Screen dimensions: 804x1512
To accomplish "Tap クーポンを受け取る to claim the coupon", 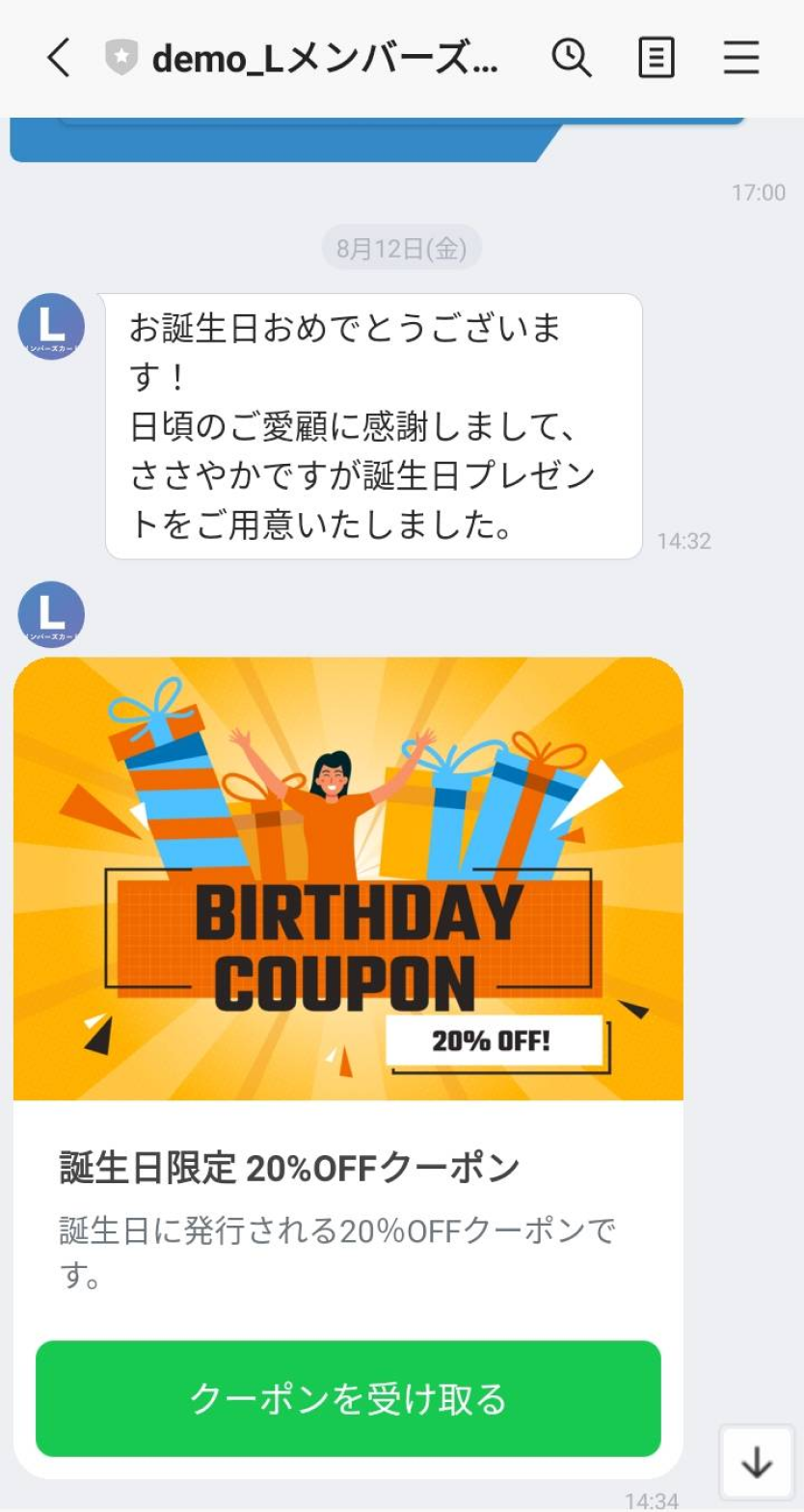I will click(x=348, y=1398).
